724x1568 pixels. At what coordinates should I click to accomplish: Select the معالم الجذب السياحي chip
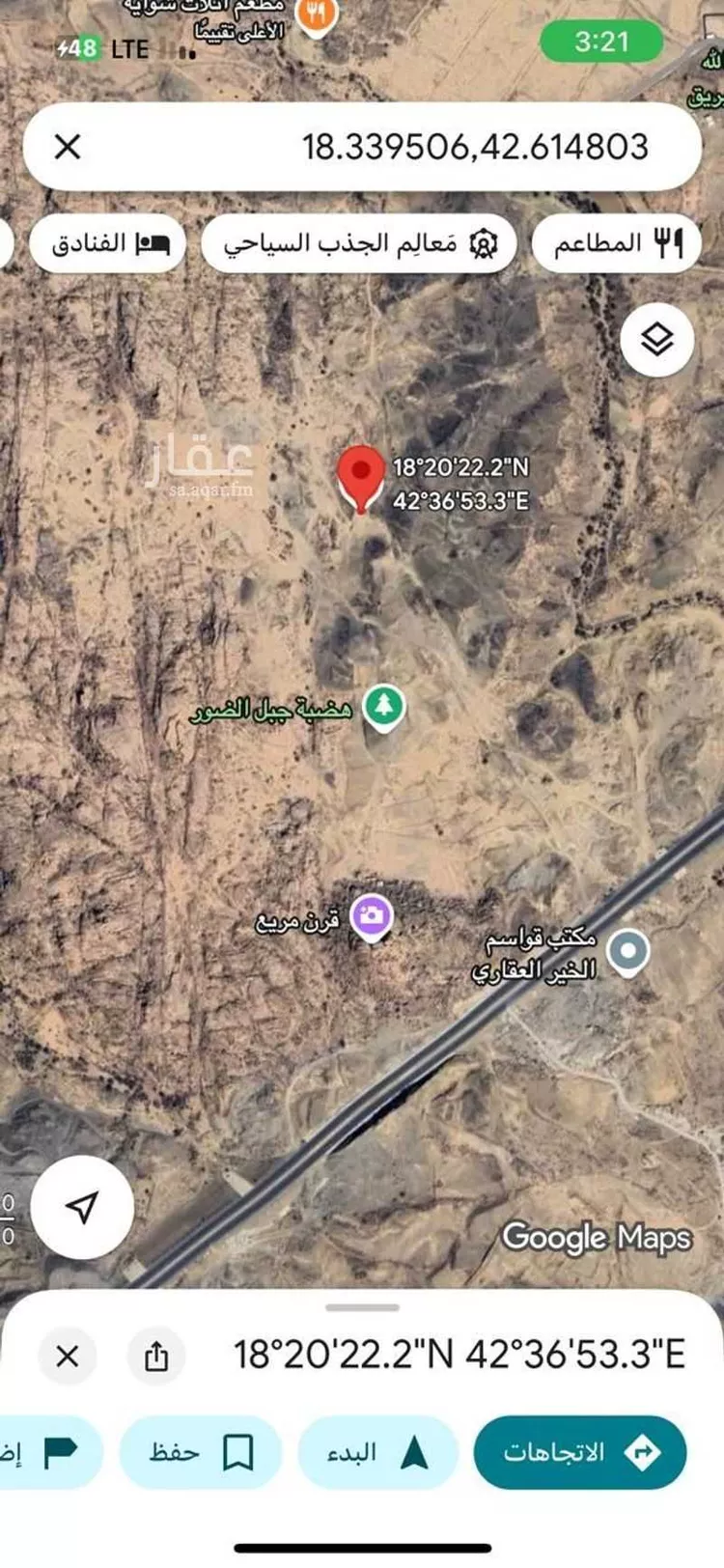(x=359, y=243)
